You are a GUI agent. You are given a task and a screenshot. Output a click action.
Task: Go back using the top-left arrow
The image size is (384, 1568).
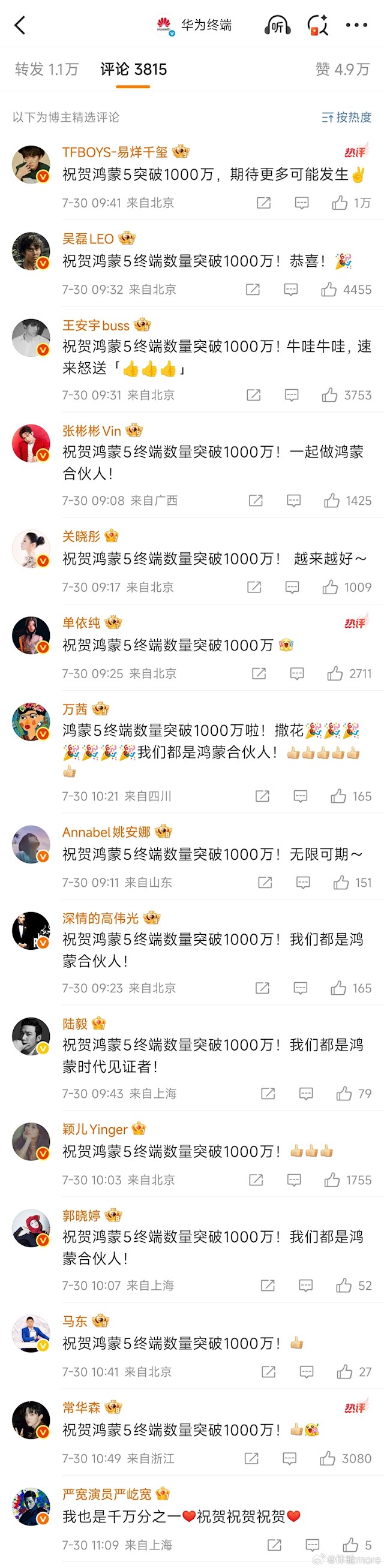click(20, 26)
